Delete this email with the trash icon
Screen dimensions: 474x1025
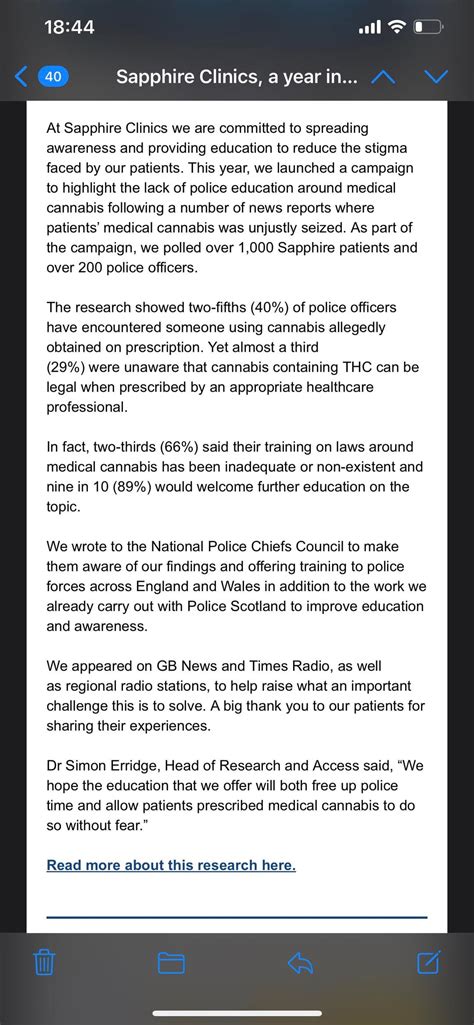click(44, 962)
